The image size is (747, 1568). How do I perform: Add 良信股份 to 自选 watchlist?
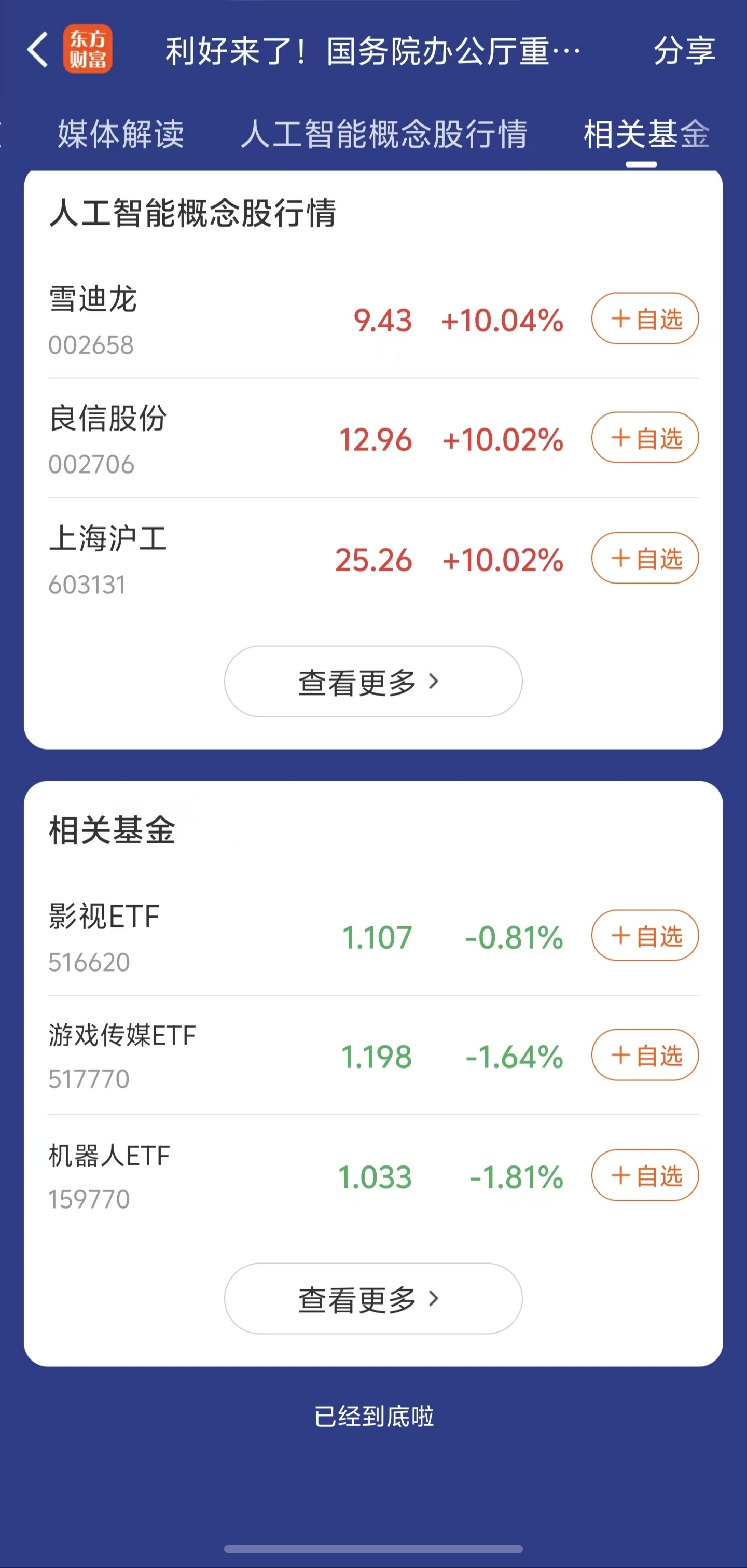point(645,438)
